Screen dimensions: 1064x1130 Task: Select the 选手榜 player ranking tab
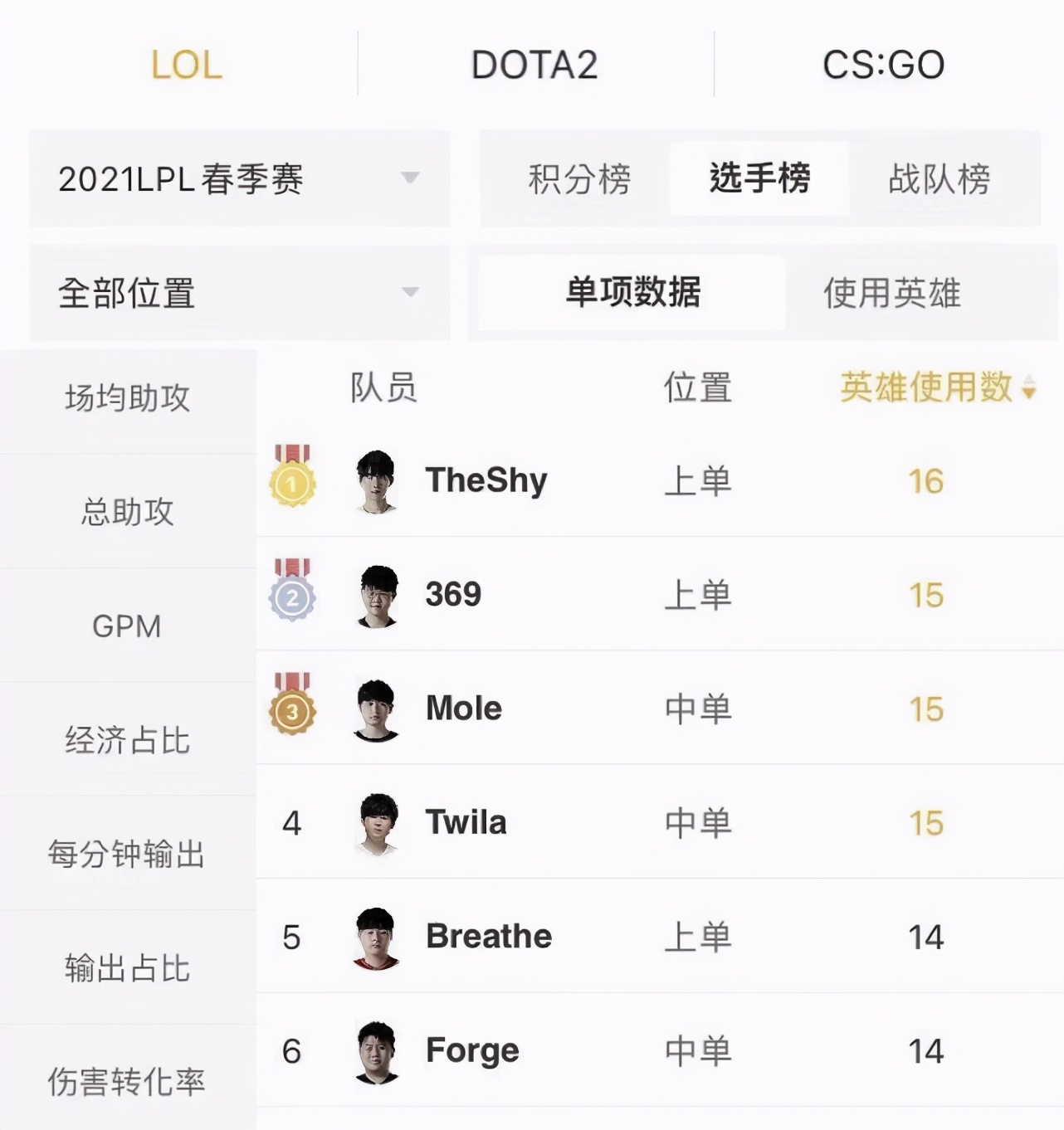pyautogui.click(x=759, y=179)
